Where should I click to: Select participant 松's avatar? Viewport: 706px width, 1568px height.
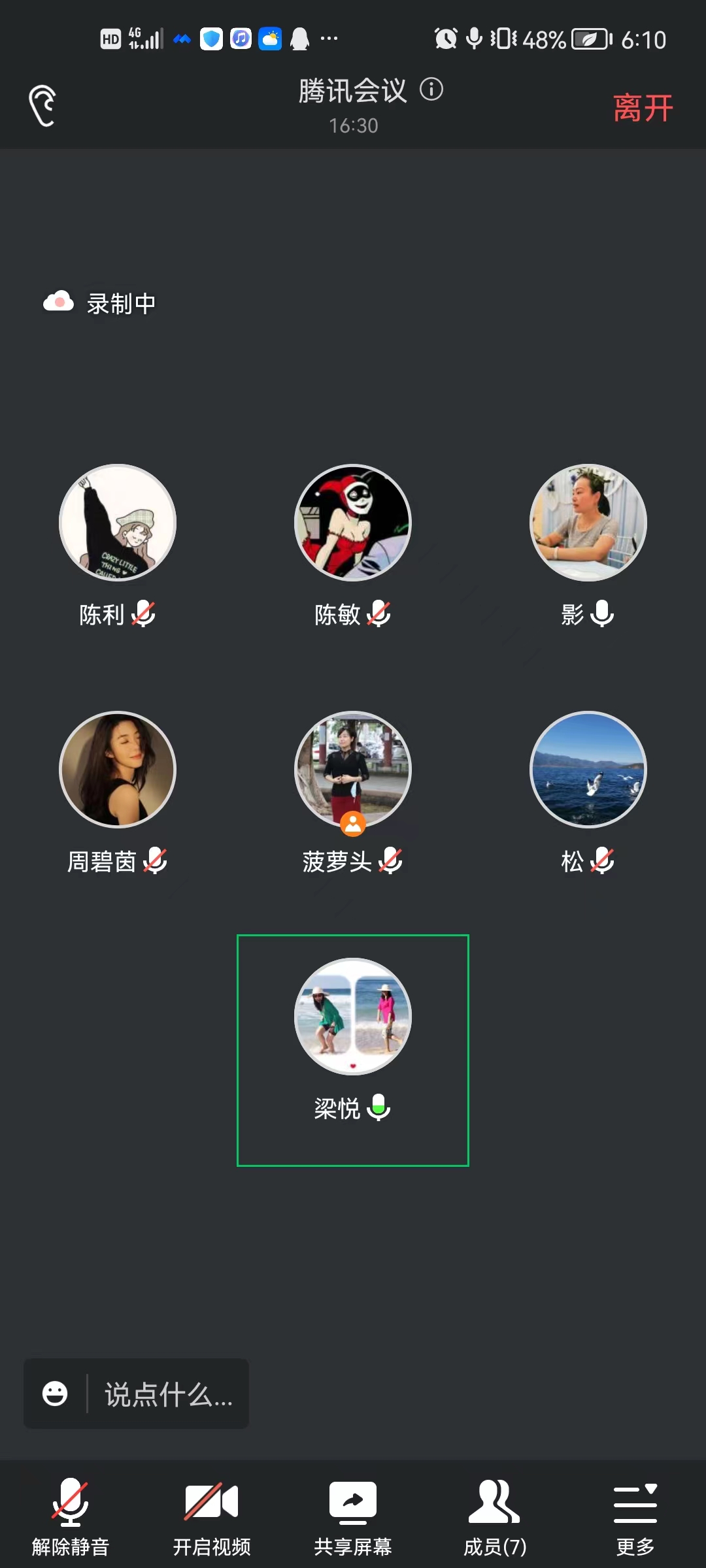click(588, 770)
